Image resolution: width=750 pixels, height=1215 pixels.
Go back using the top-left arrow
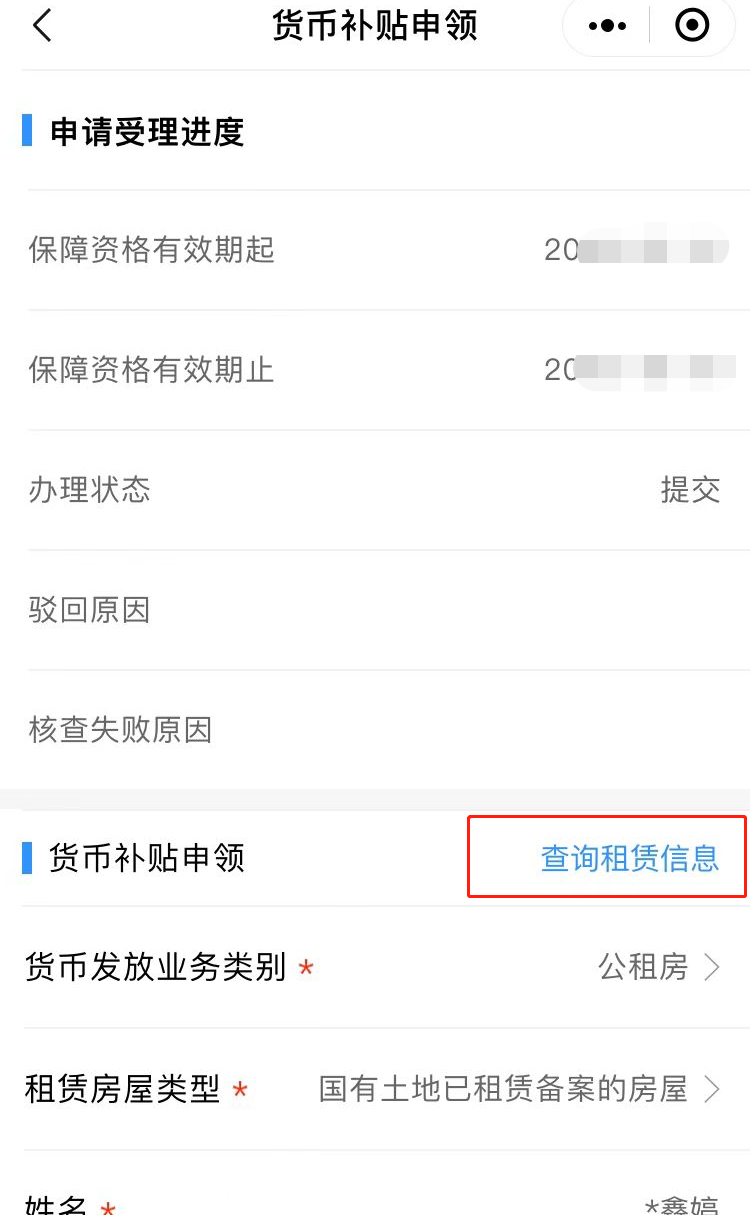(42, 26)
